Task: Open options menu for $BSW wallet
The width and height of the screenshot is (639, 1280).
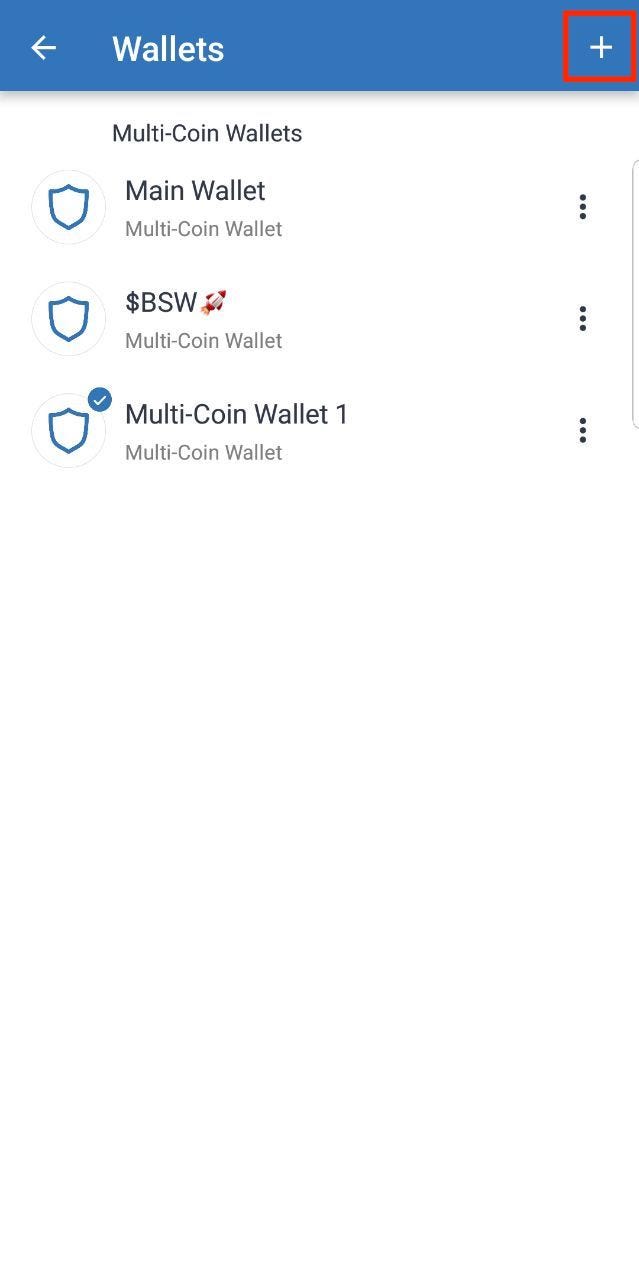Action: pos(582,319)
